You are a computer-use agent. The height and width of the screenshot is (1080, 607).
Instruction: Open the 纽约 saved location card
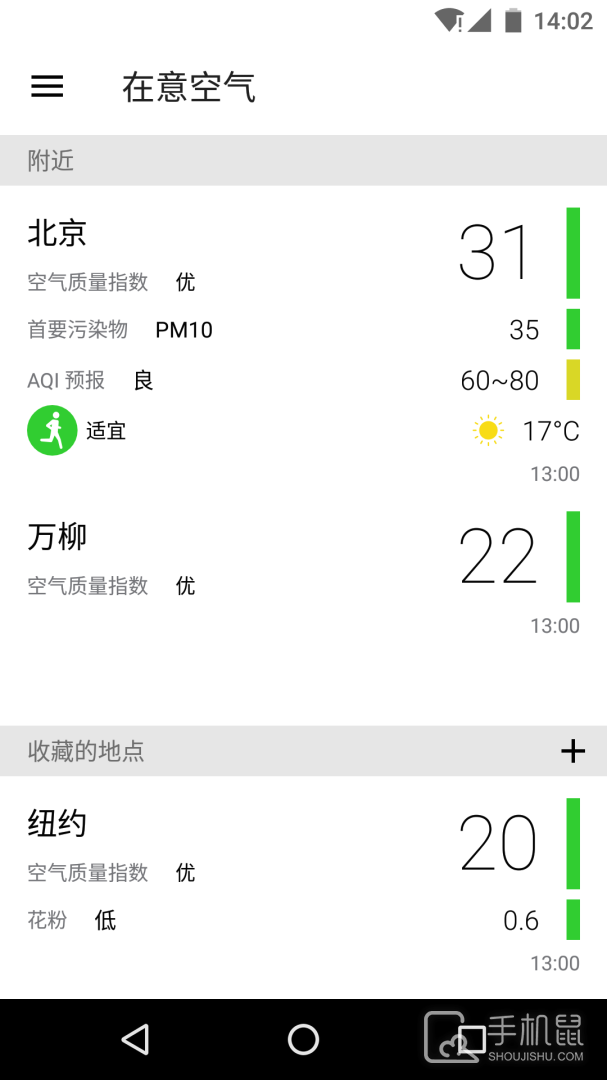tap(303, 886)
